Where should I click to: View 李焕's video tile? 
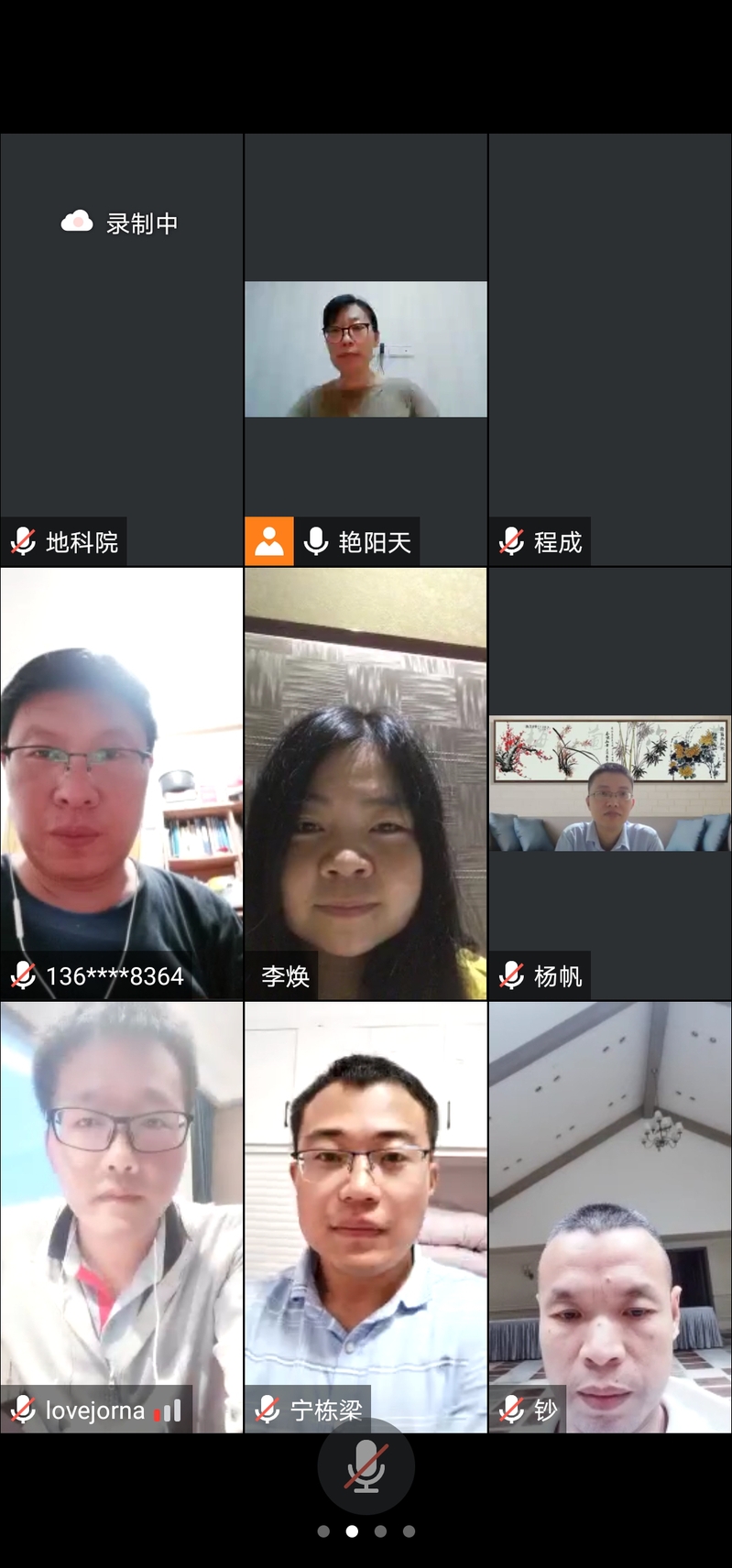pos(366,783)
